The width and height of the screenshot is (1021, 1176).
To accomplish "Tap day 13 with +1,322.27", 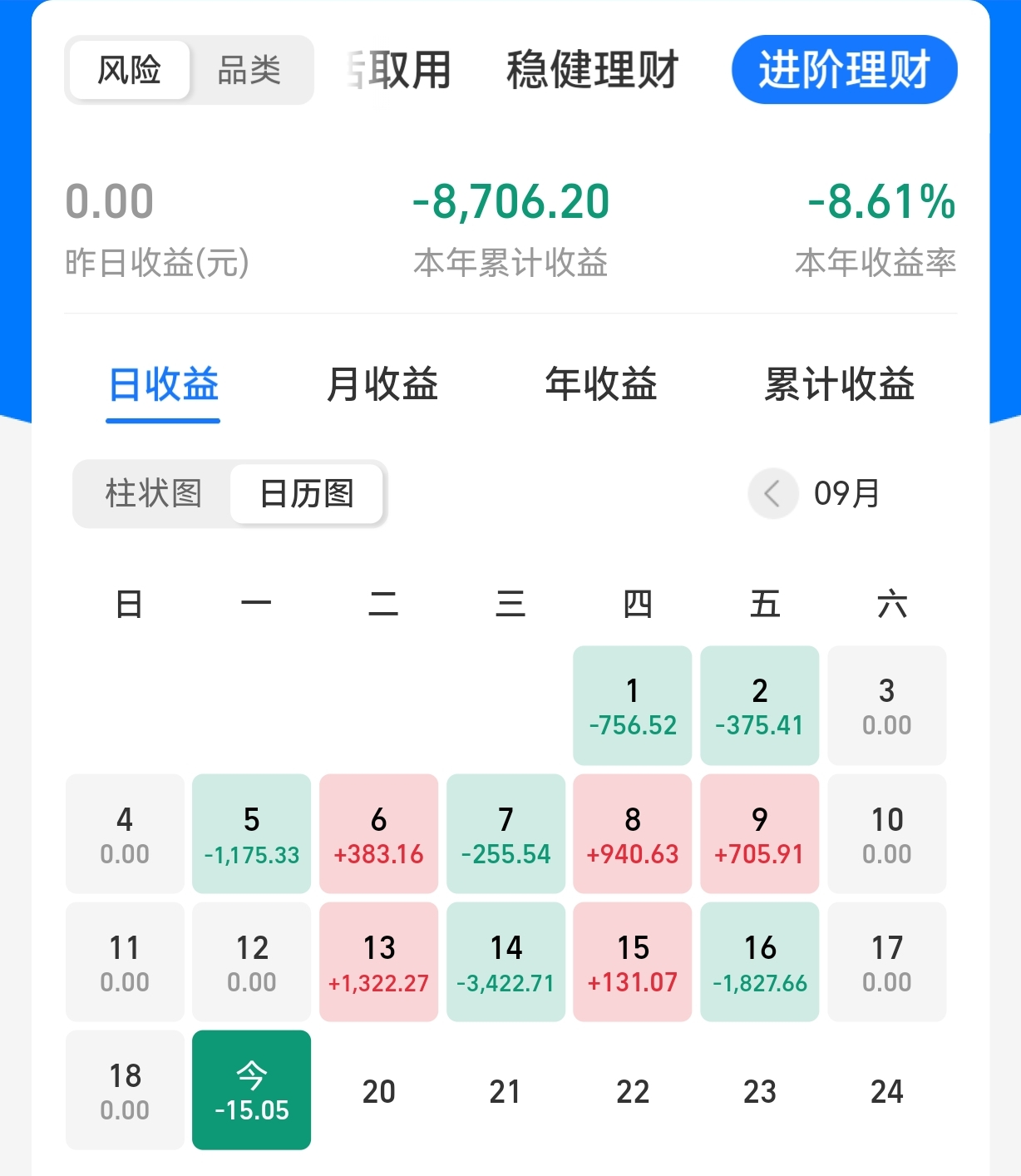I will point(378,962).
